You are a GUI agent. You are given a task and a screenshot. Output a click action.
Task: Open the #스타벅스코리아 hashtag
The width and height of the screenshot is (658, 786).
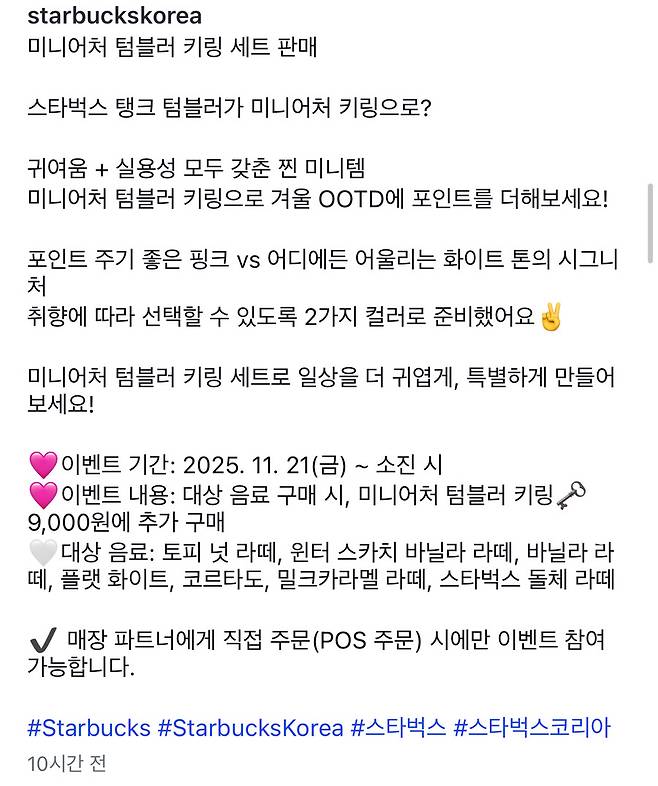tap(531, 727)
